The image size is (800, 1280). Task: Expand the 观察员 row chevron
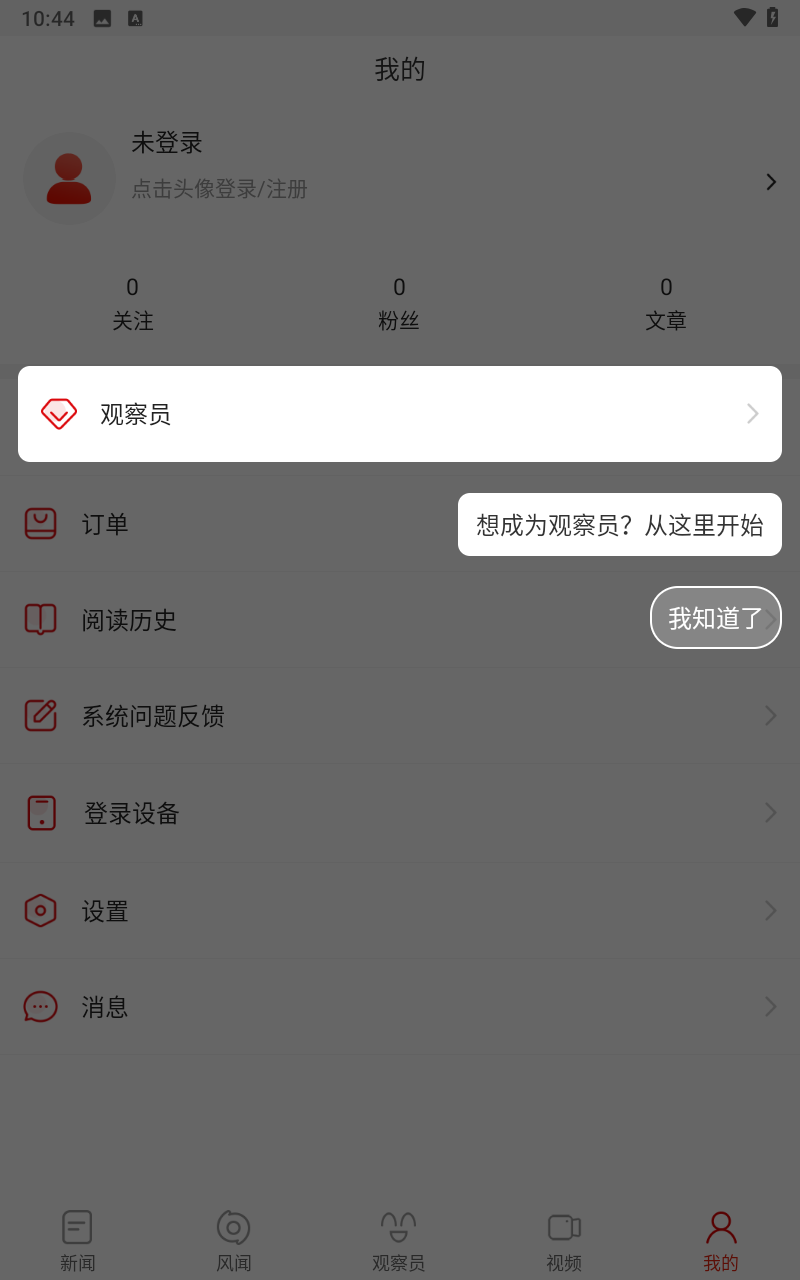pos(752,413)
